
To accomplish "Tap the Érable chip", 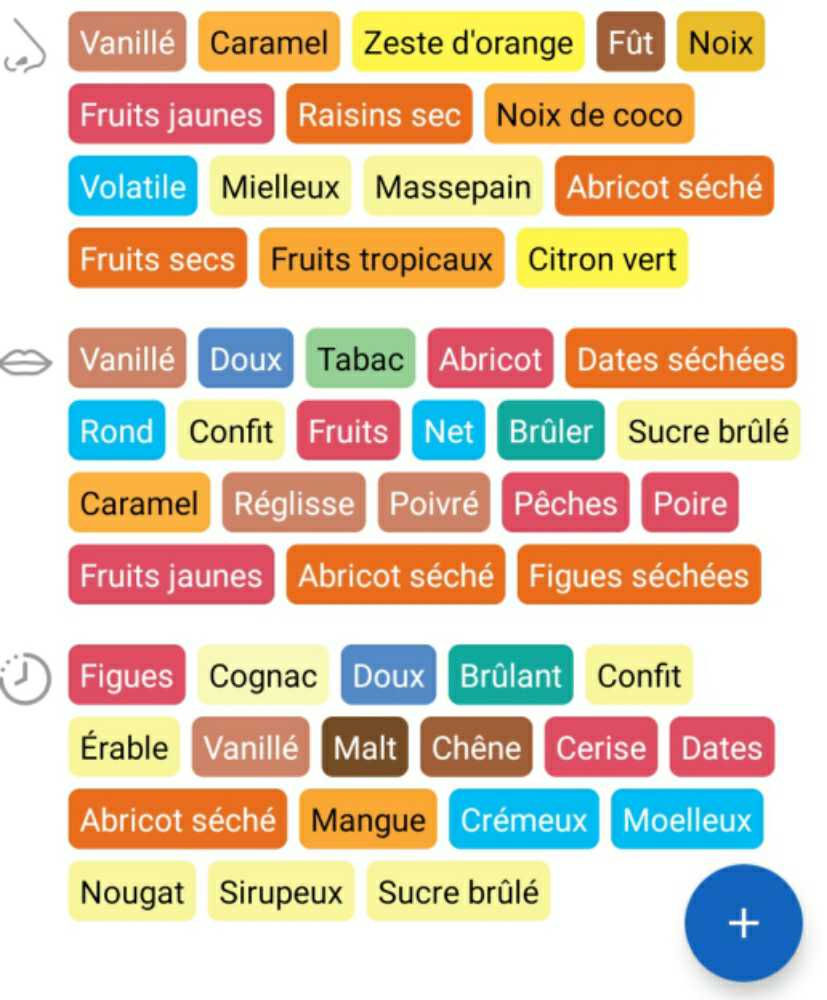I will tap(124, 748).
